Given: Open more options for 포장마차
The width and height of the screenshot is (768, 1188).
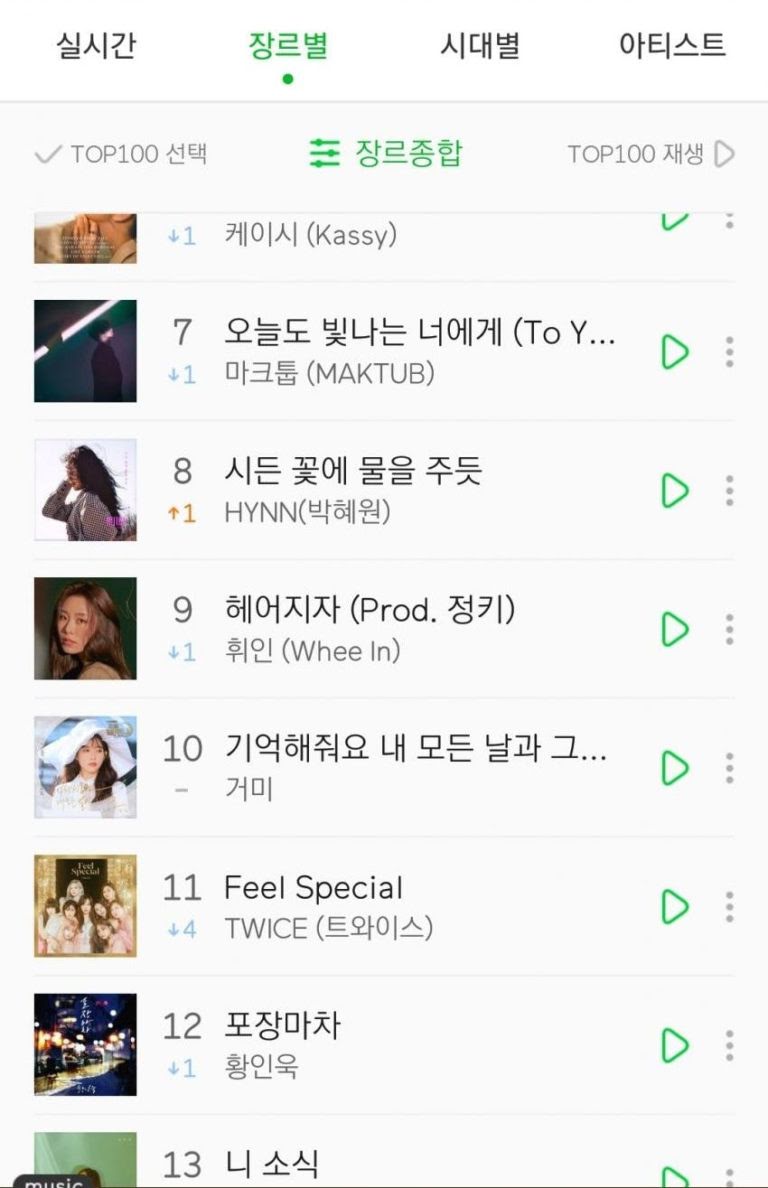Looking at the screenshot, I should pos(730,1045).
